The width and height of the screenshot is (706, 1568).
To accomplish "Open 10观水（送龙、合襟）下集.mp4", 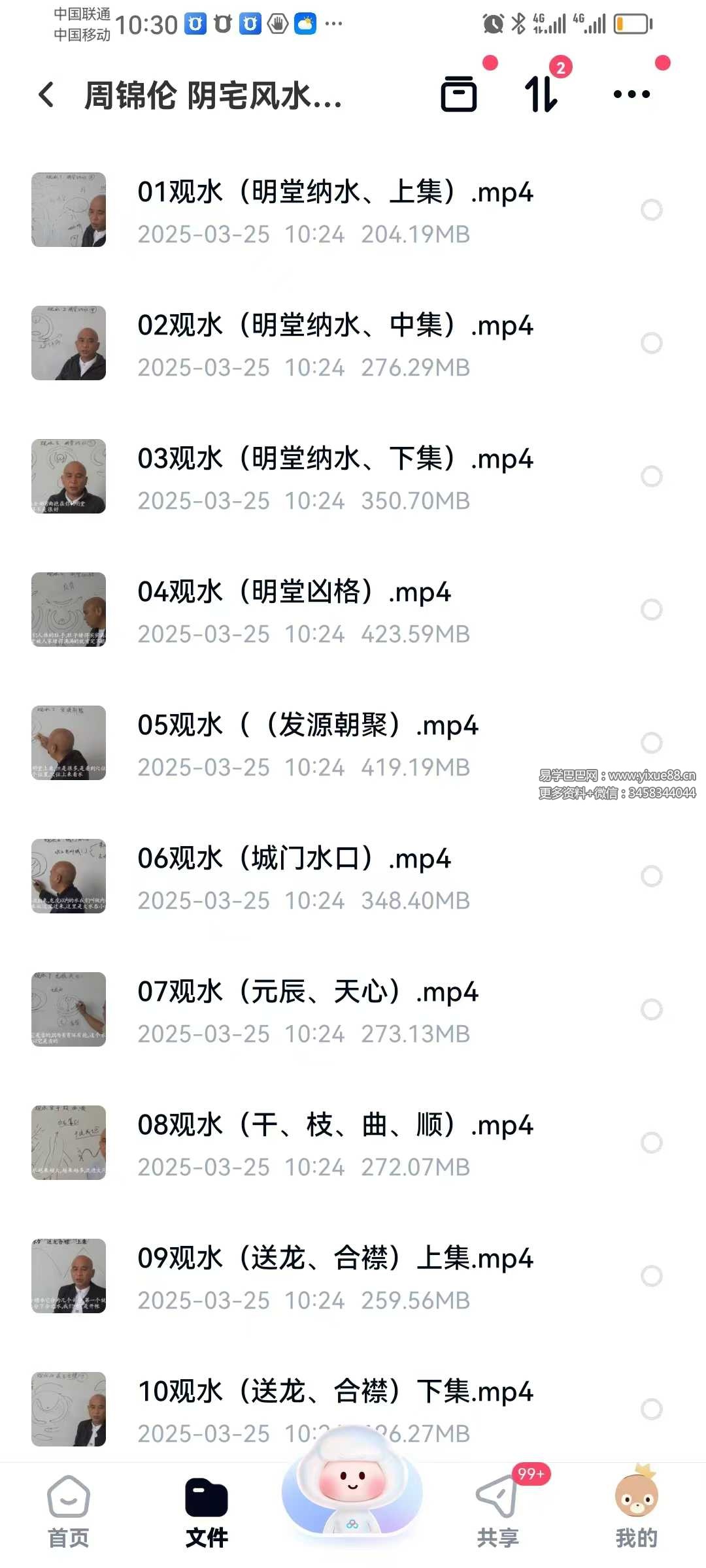I will (335, 1392).
